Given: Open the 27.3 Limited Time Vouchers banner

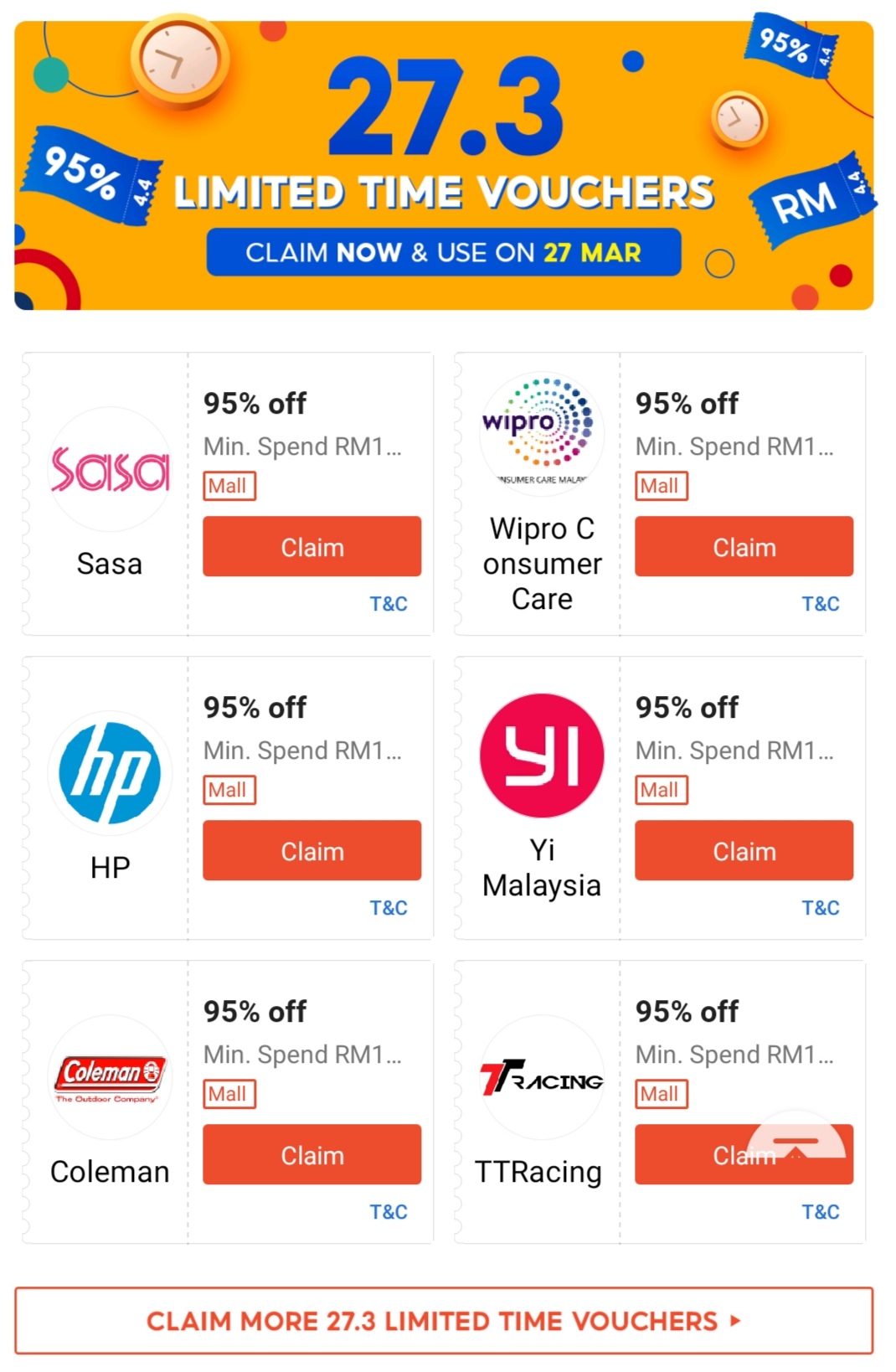Looking at the screenshot, I should tap(444, 165).
